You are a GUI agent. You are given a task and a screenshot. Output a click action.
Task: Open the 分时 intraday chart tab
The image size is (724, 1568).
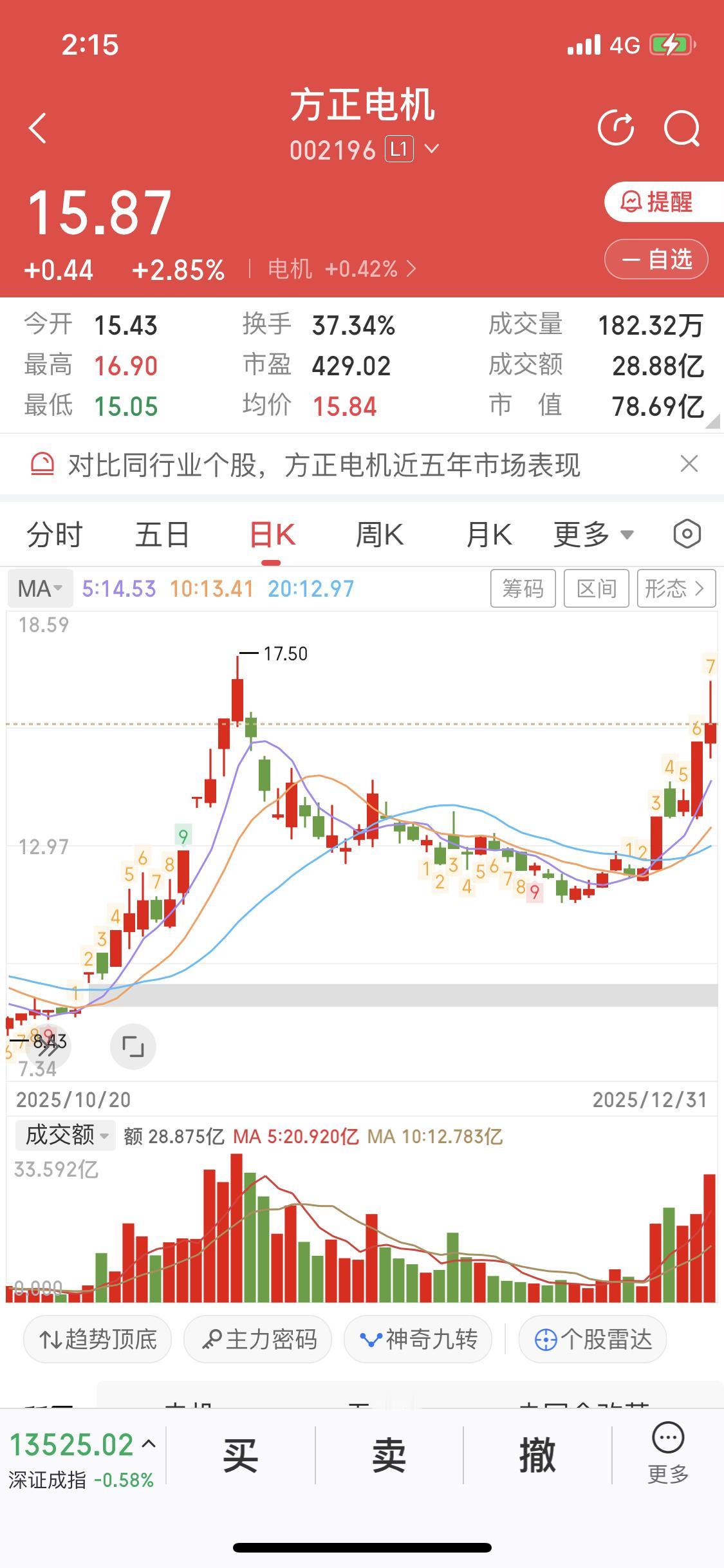[x=55, y=534]
